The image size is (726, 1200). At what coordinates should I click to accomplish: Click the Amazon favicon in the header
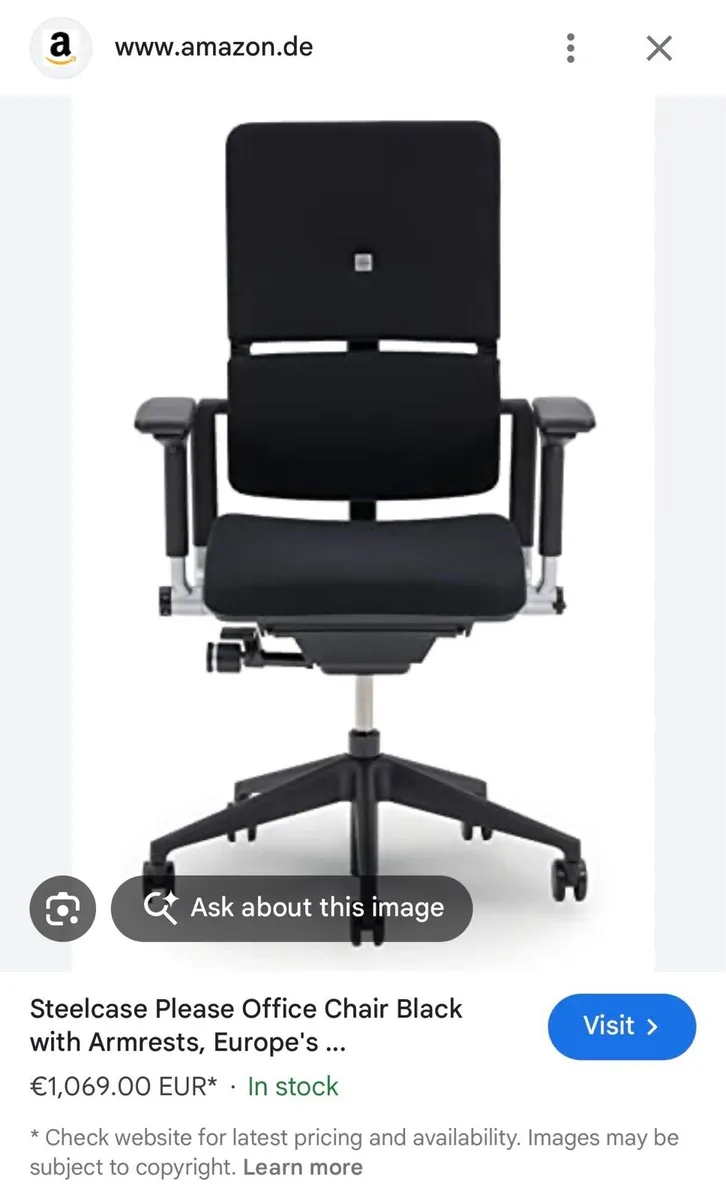[61, 47]
